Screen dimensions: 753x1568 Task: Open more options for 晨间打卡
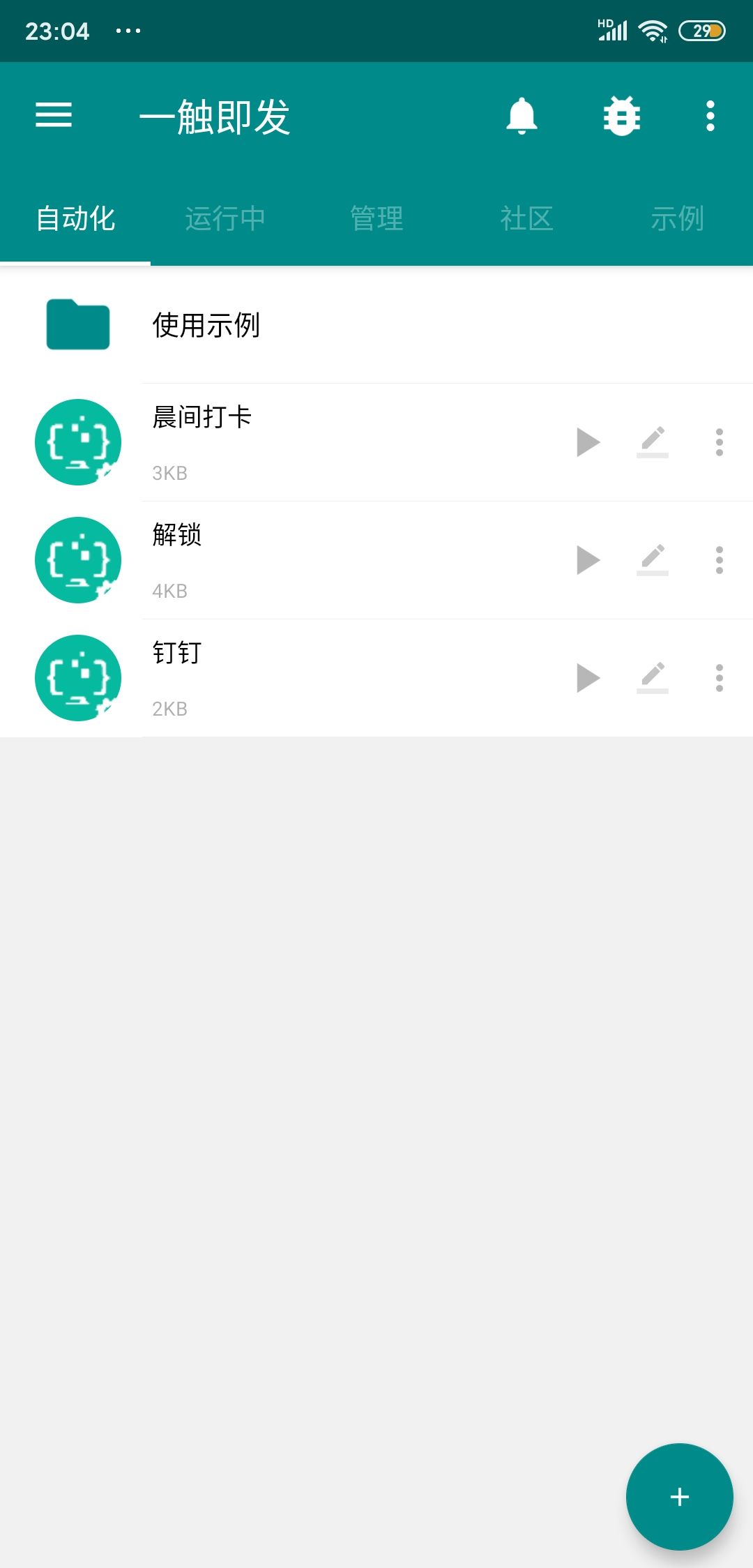point(719,442)
